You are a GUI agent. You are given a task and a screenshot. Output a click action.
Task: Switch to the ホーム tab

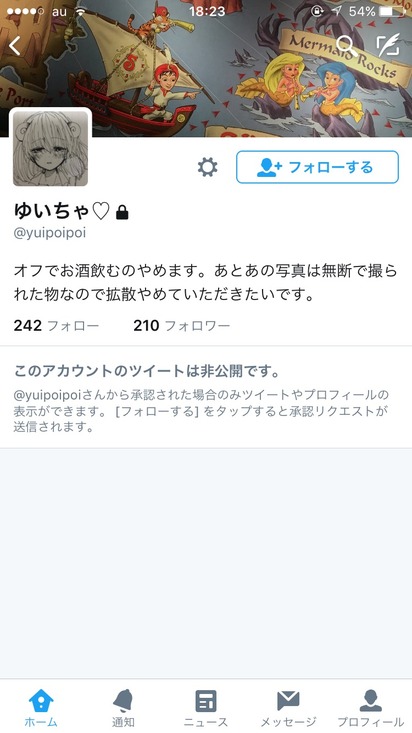click(x=41, y=708)
